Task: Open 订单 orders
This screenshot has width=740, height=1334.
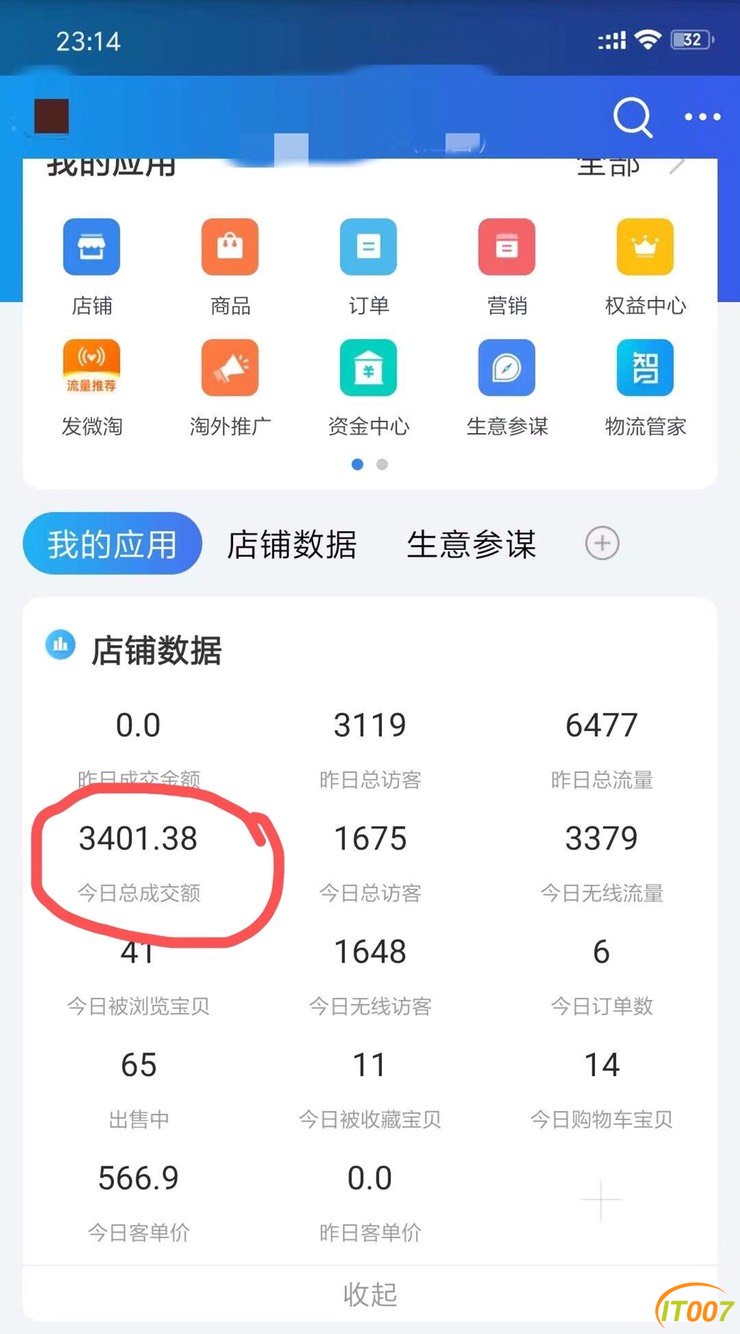Action: pos(369,266)
